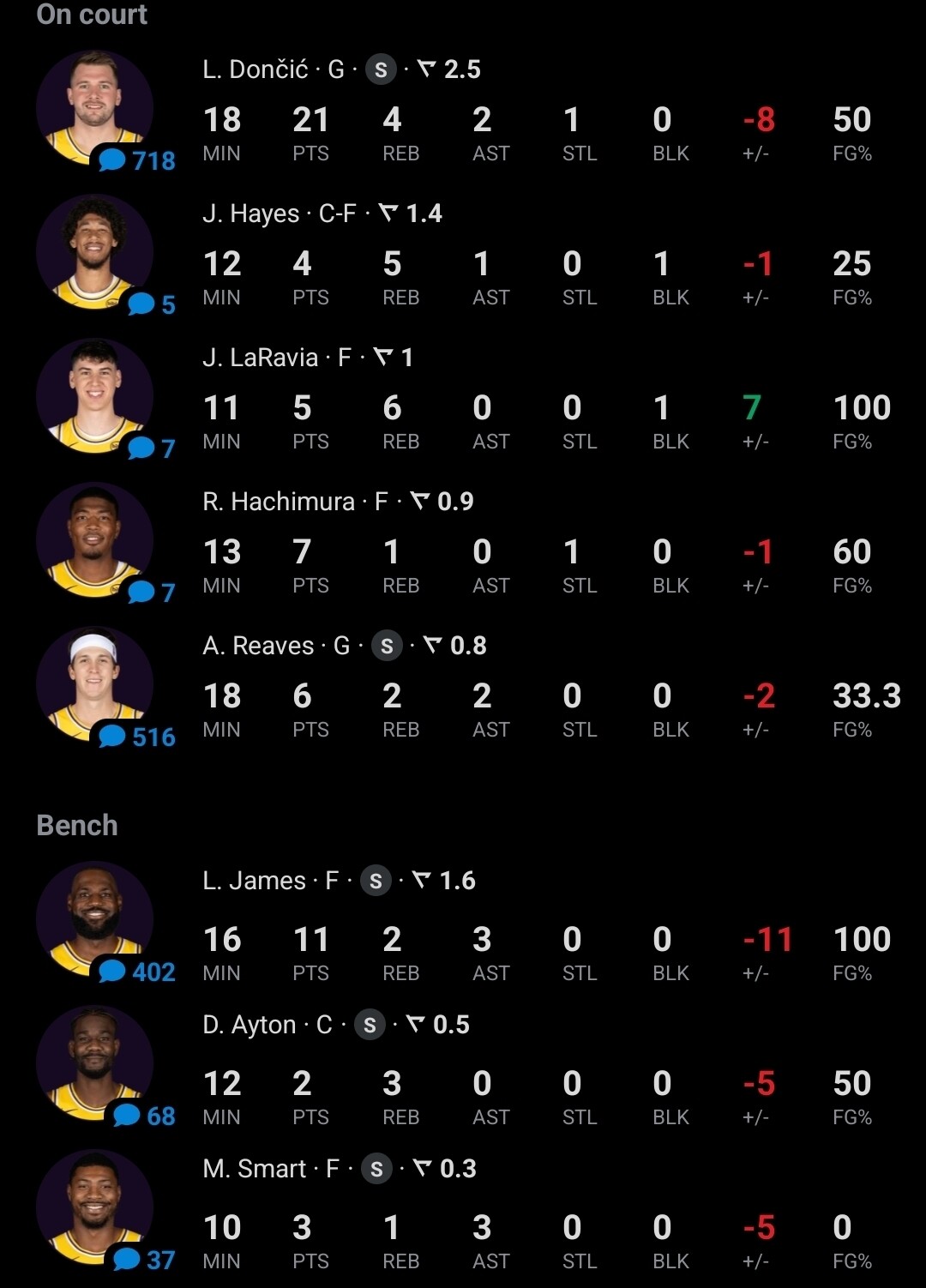926x1288 pixels.
Task: View the 516 comments on Reaves
Action: [x=137, y=737]
